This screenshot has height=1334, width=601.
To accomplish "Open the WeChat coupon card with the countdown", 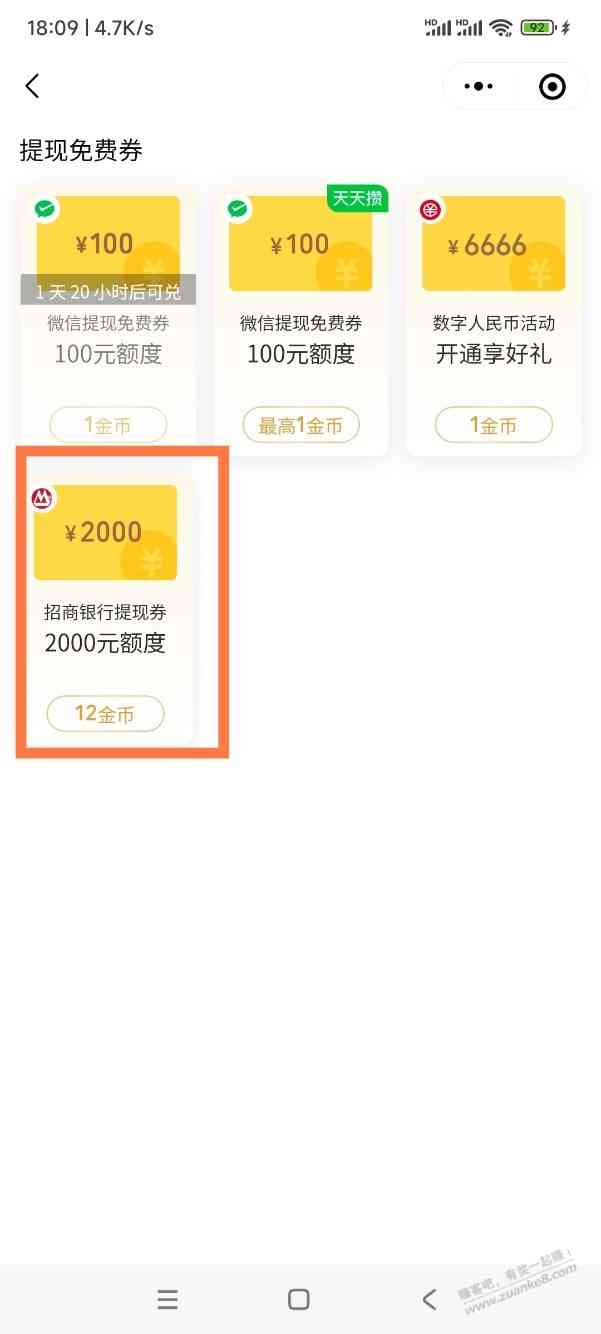I will click(108, 300).
